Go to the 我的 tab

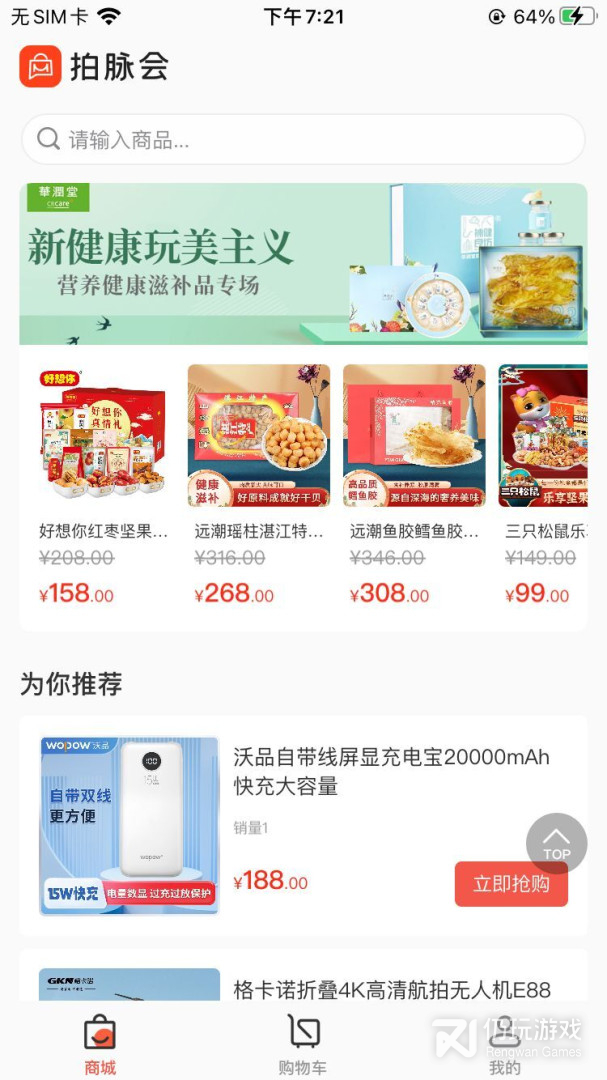coord(505,1044)
